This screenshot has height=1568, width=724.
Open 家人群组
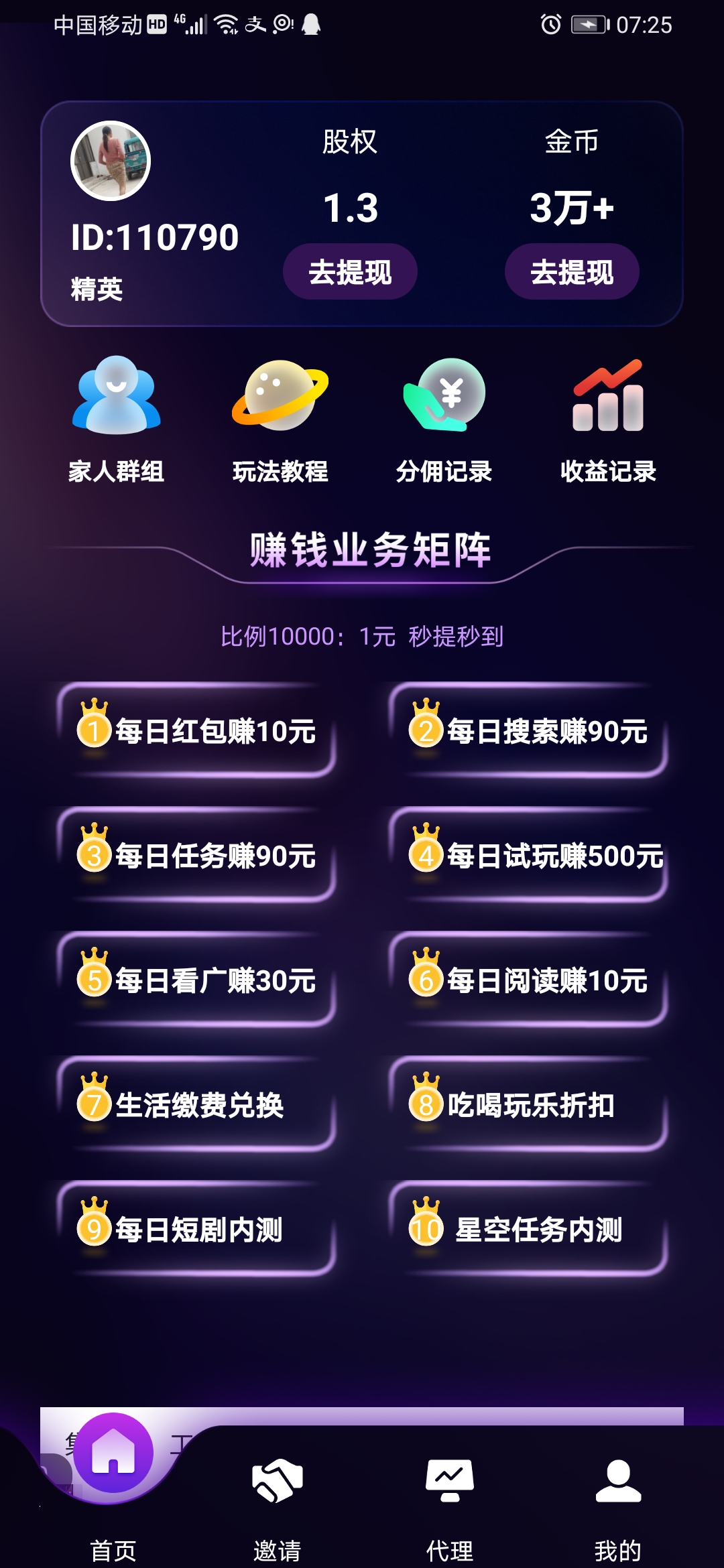tap(116, 420)
